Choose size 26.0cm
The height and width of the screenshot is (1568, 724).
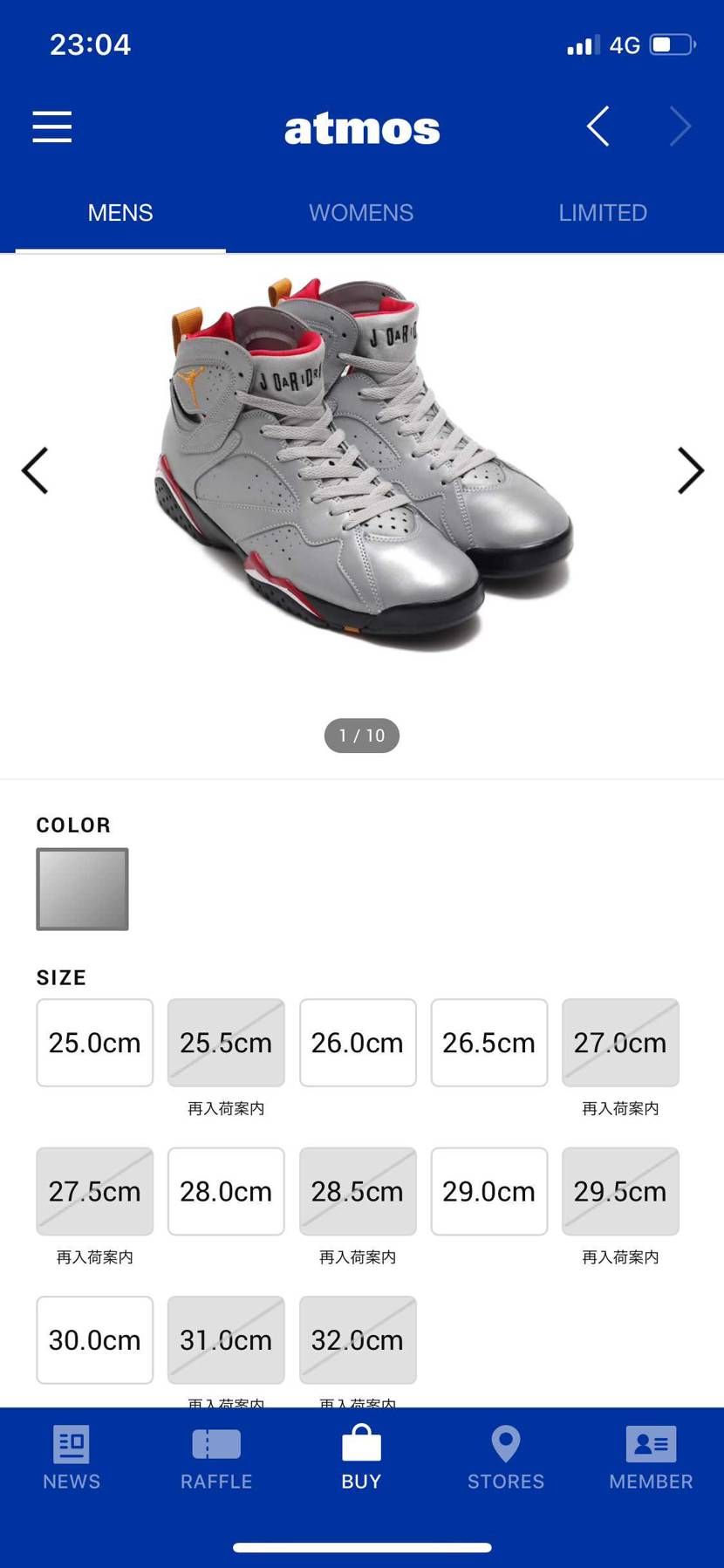(358, 1043)
